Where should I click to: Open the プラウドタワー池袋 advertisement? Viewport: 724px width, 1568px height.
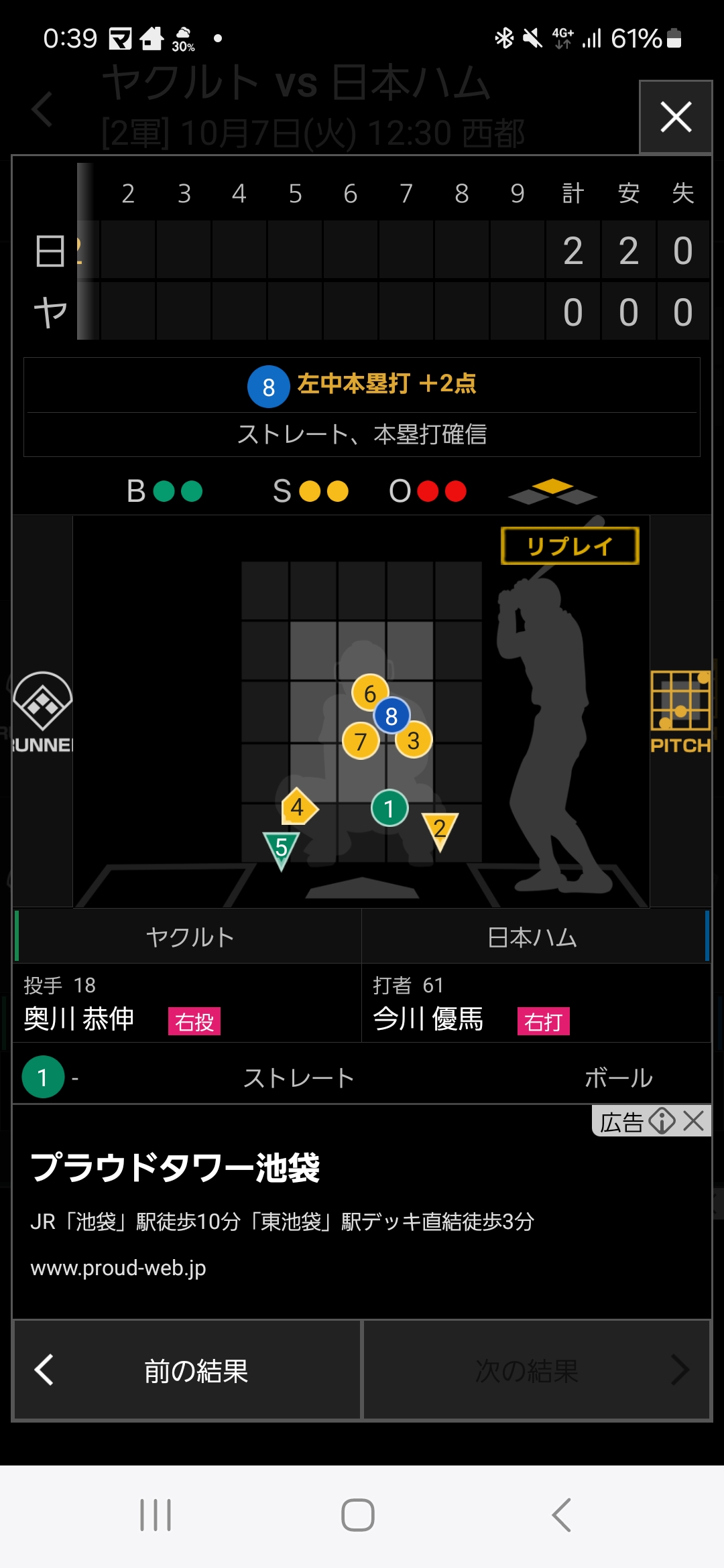[282, 1206]
